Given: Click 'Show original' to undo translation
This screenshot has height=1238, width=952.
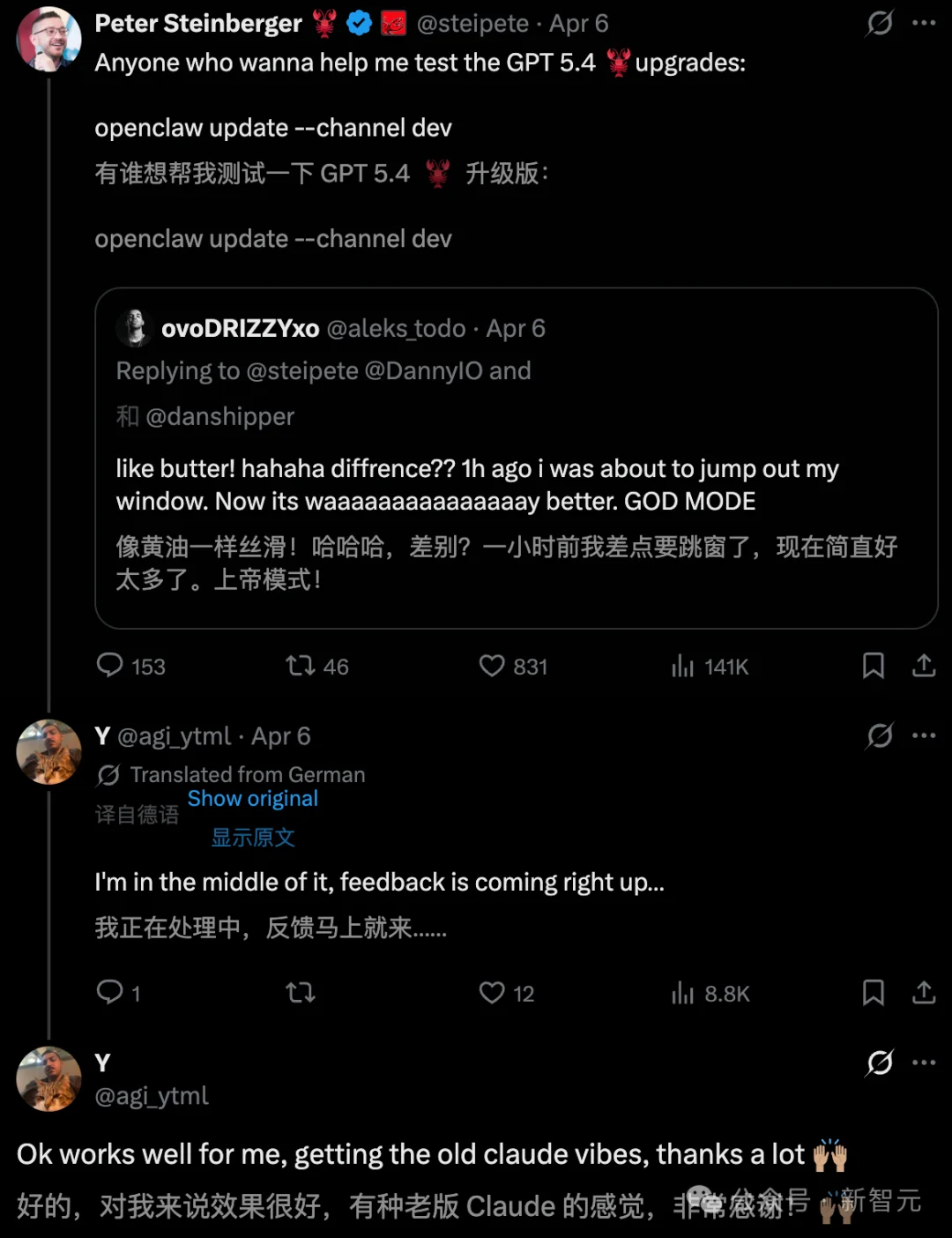Looking at the screenshot, I should (252, 798).
